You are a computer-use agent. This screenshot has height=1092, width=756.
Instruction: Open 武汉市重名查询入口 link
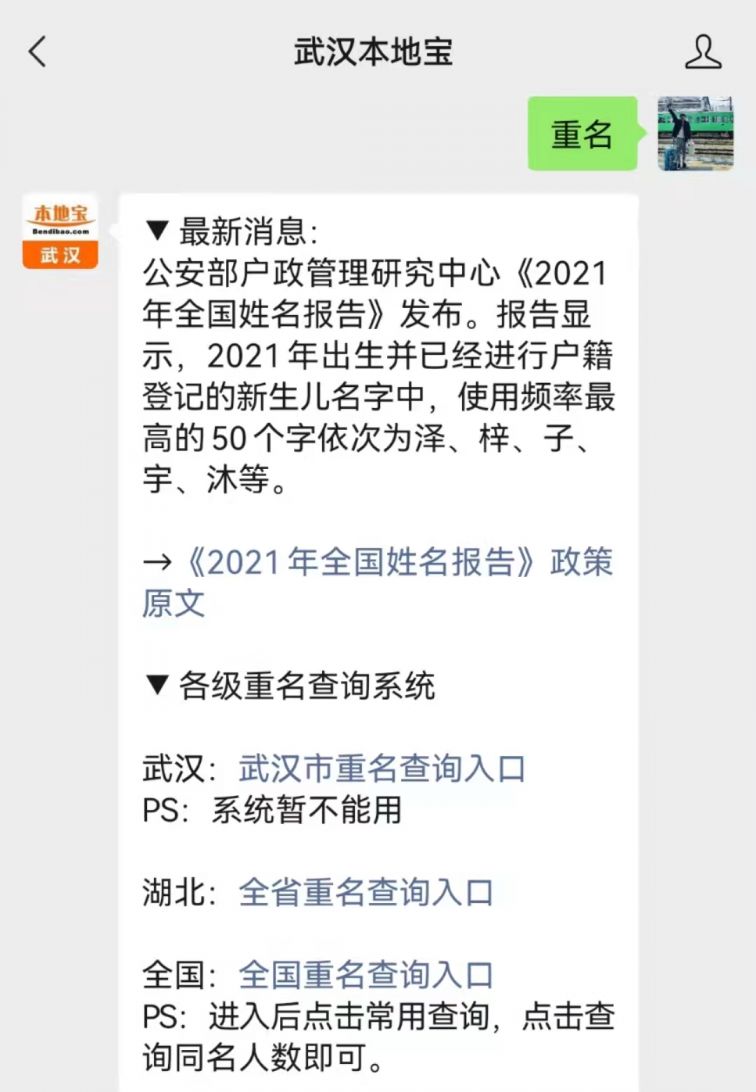coord(382,768)
